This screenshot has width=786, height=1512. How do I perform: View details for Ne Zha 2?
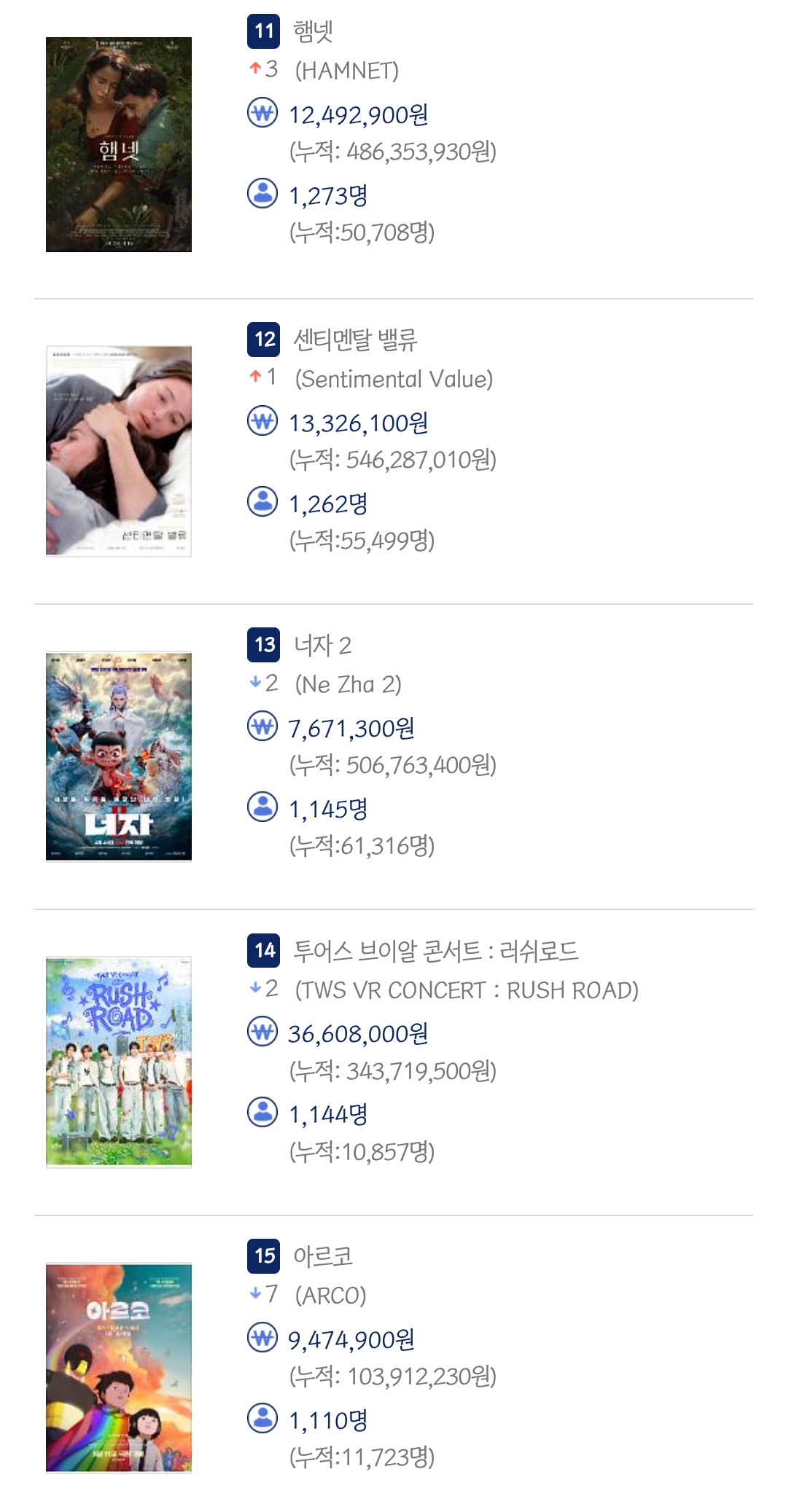coord(322,645)
